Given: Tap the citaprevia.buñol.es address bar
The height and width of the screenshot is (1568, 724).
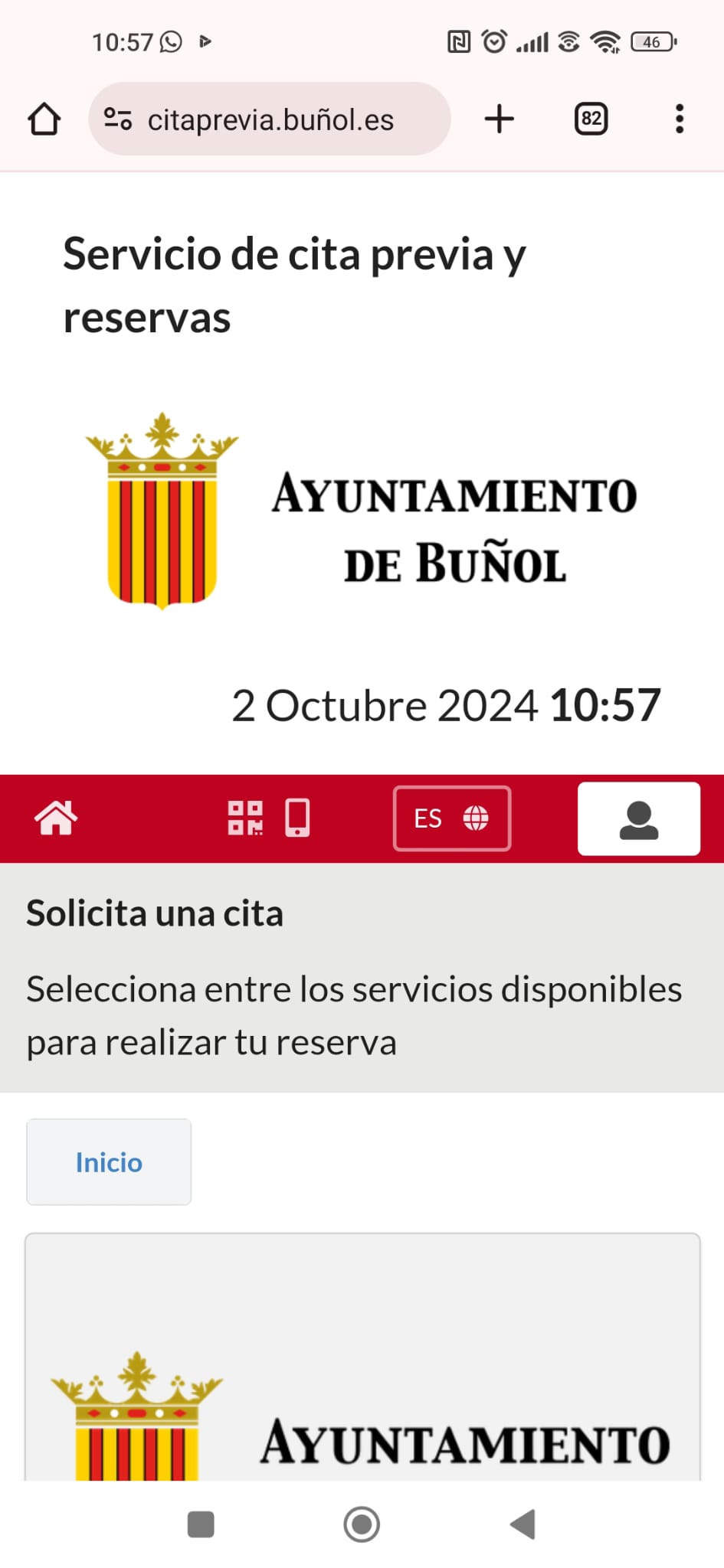Looking at the screenshot, I should click(x=270, y=119).
